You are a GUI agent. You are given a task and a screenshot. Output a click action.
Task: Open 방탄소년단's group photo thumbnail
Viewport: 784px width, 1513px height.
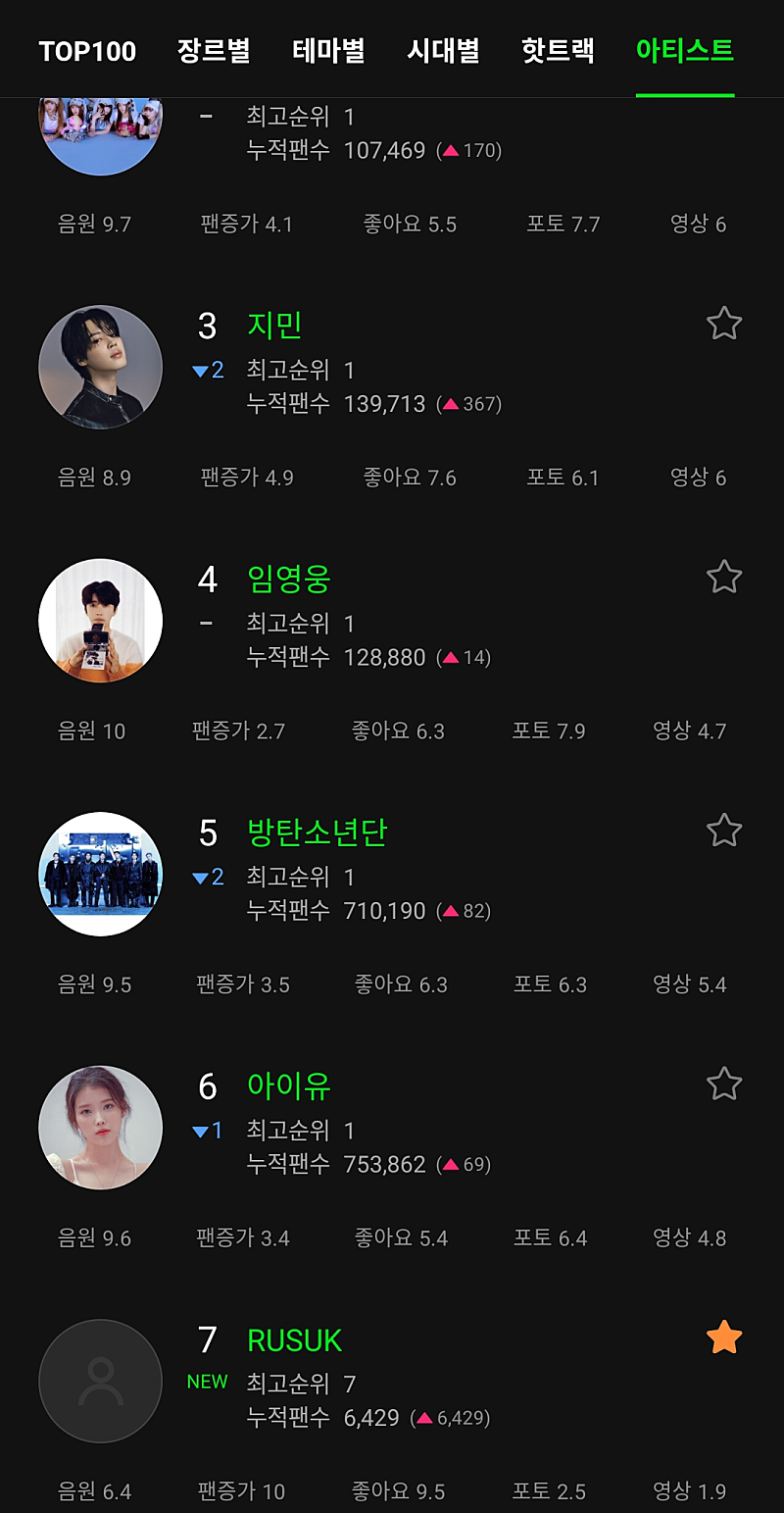tap(100, 875)
